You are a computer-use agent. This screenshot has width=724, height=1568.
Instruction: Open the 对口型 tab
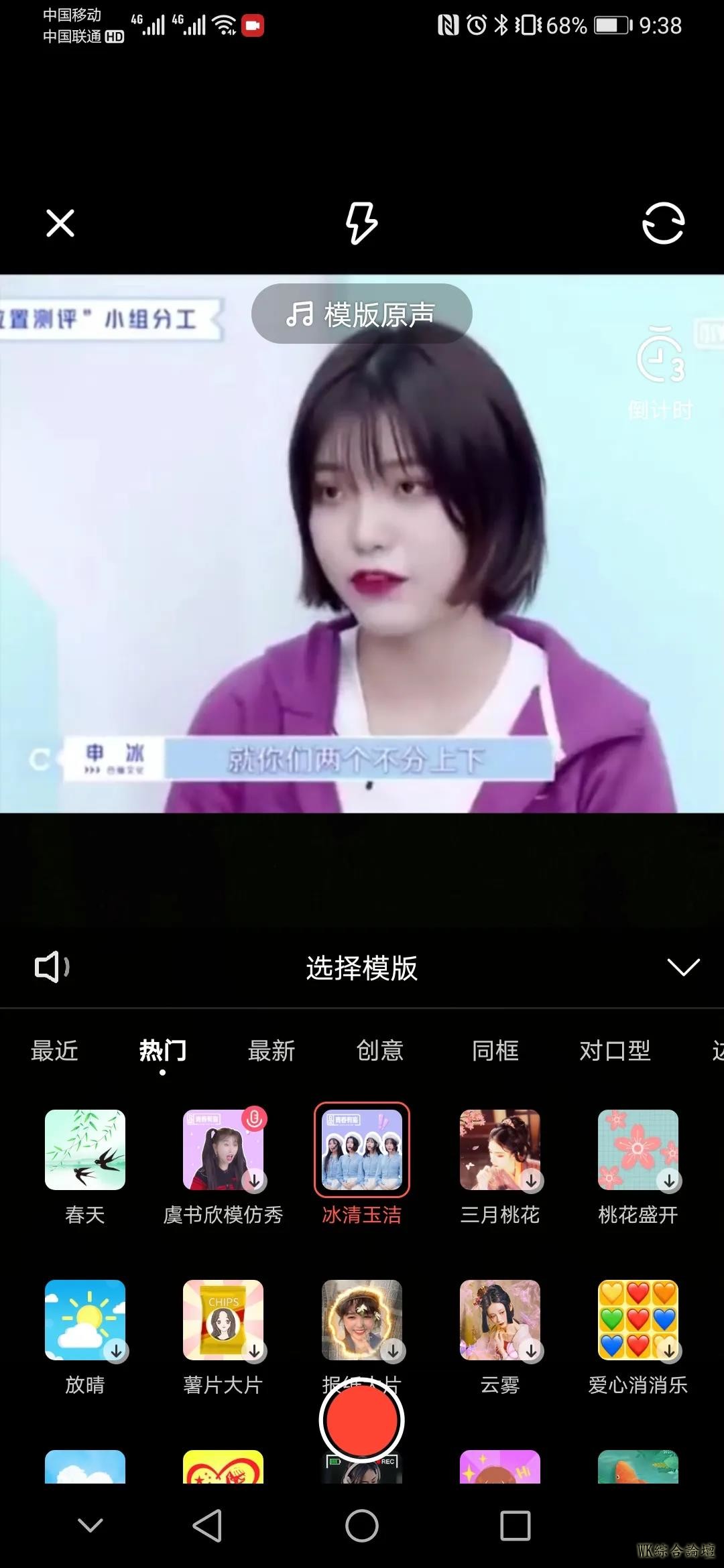(x=615, y=1051)
